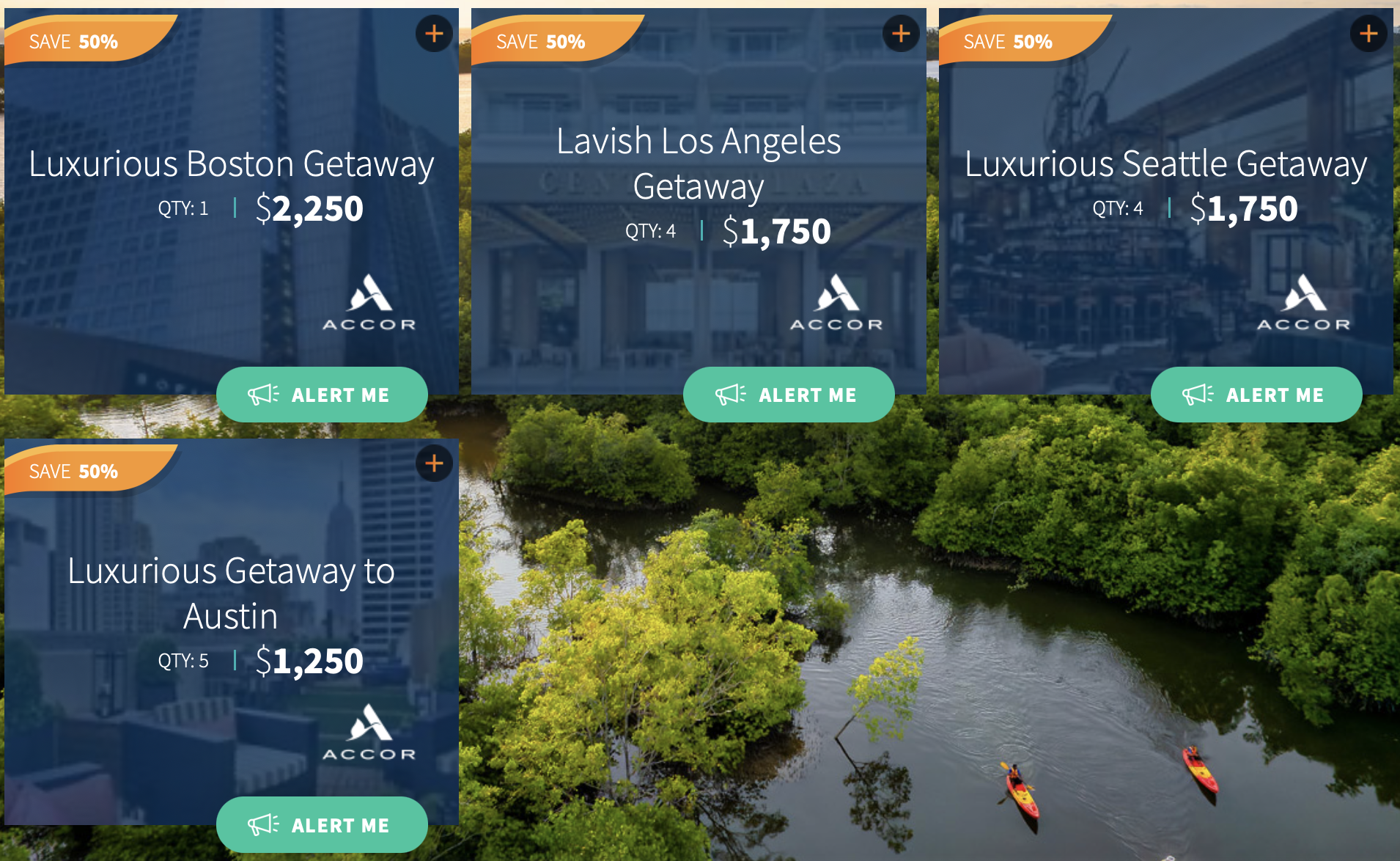Tap Alert Me for Luxurious Boston Getaway

(x=322, y=395)
